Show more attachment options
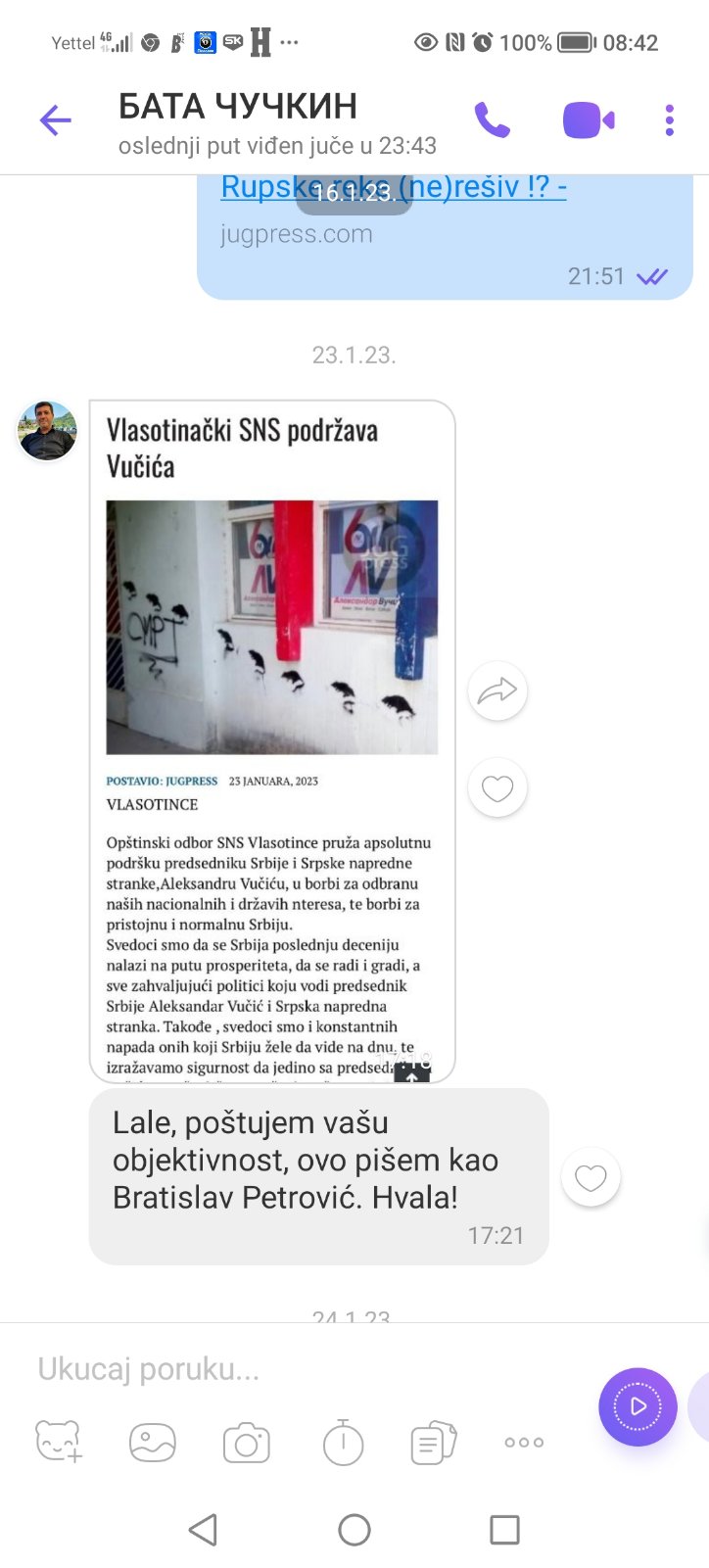This screenshot has height=1568, width=709. pos(524,1442)
